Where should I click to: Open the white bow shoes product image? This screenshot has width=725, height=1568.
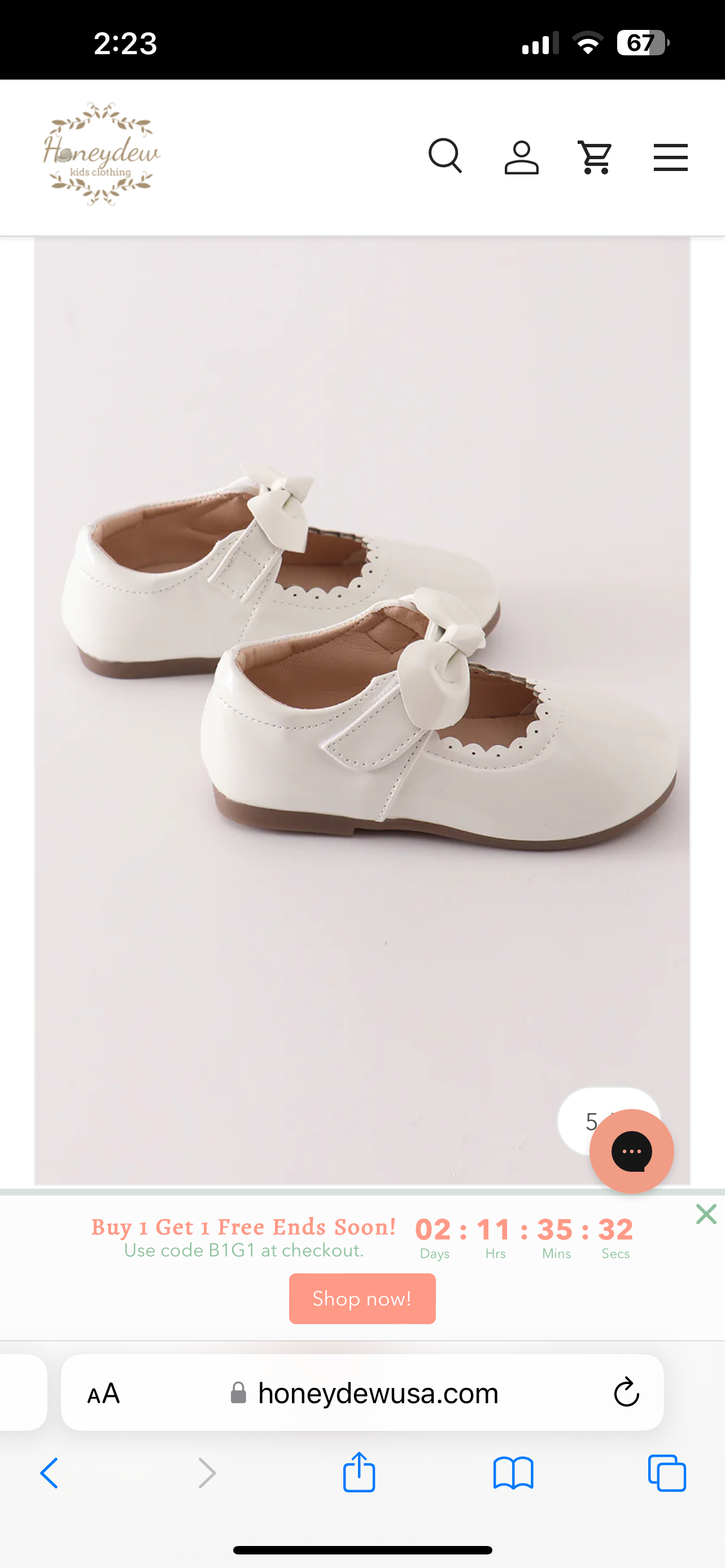point(361,669)
